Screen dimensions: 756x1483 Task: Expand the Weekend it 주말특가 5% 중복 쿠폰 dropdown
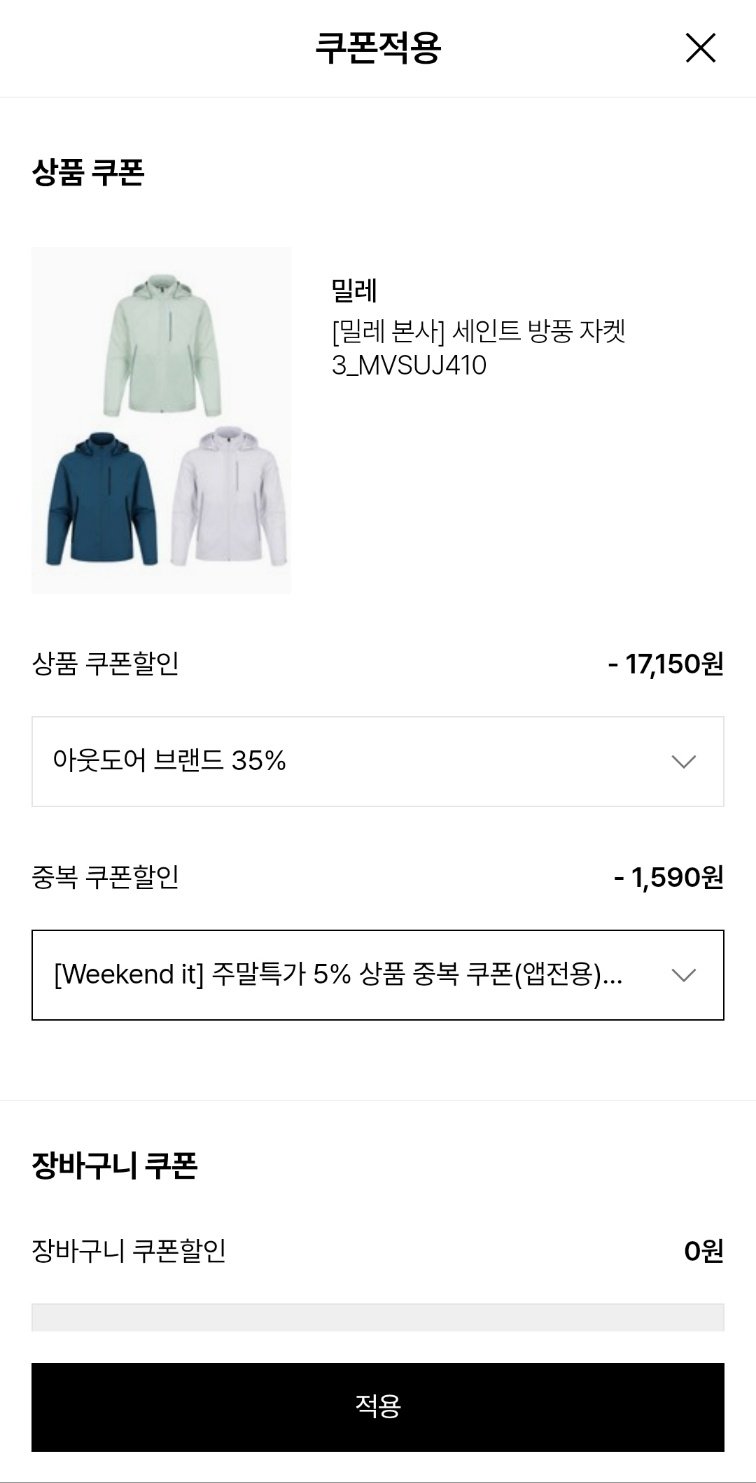coord(377,975)
